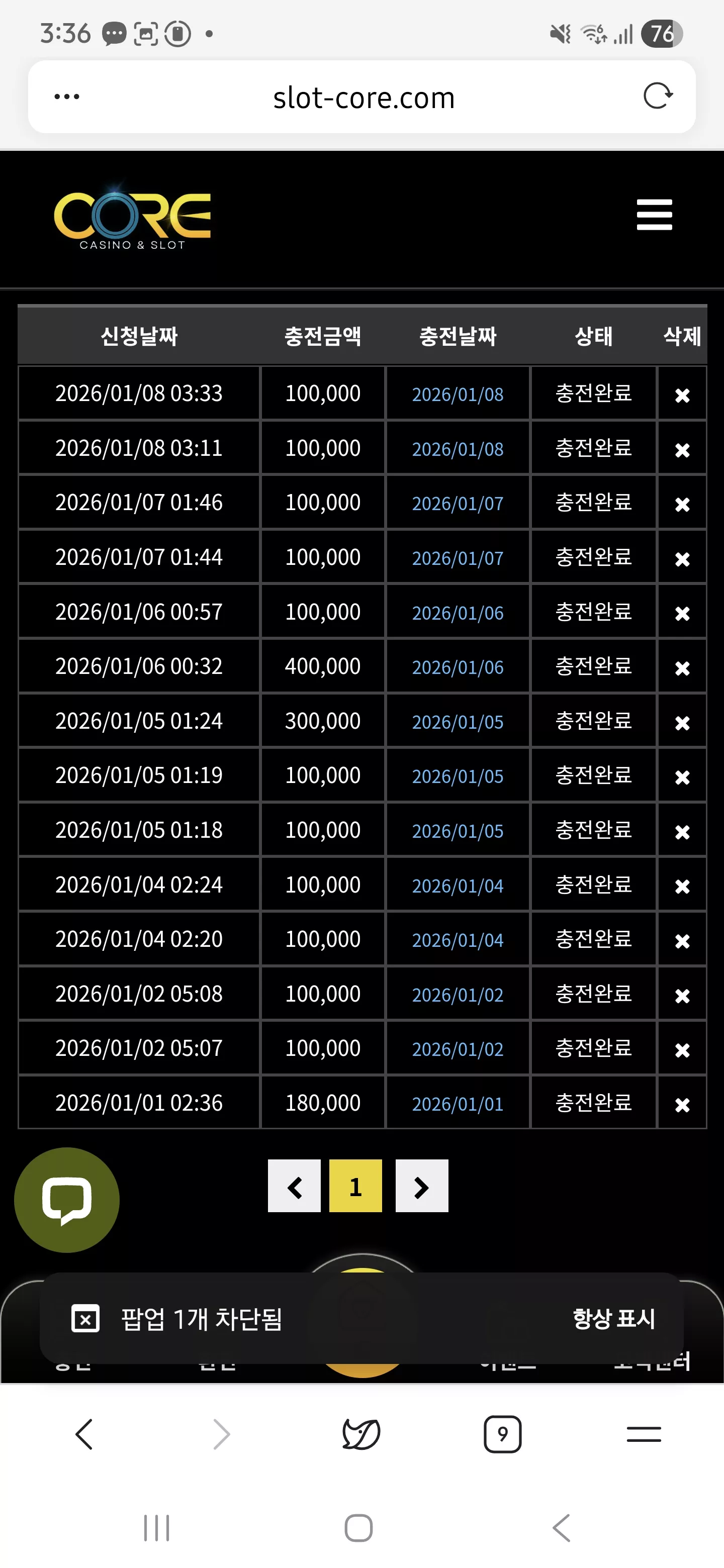This screenshot has height=1568, width=724.
Task: Select page 1 in pagination
Action: [x=355, y=1186]
